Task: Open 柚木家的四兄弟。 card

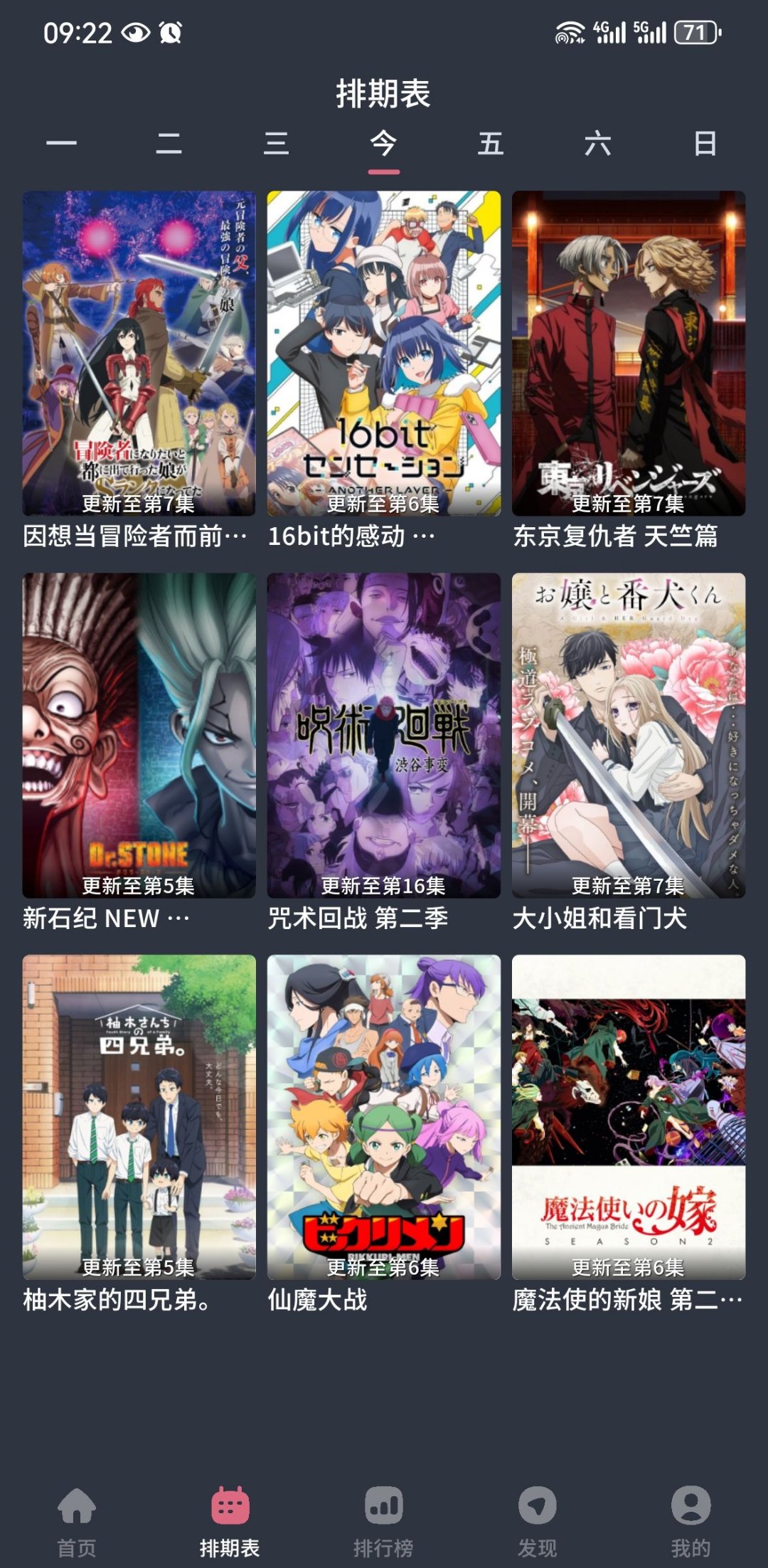Action: [x=139, y=1117]
